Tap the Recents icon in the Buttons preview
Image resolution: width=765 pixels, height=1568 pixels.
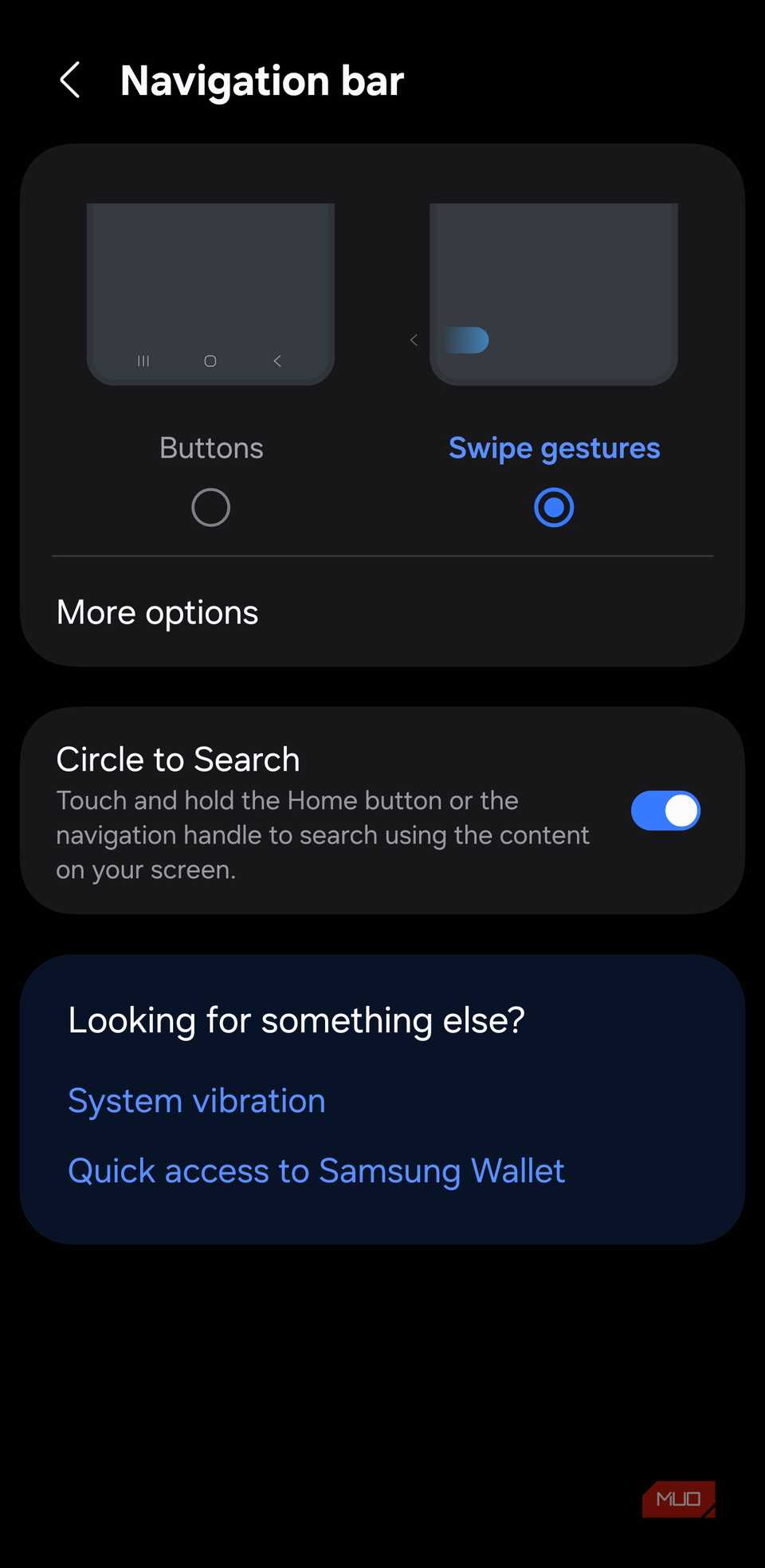click(x=143, y=360)
